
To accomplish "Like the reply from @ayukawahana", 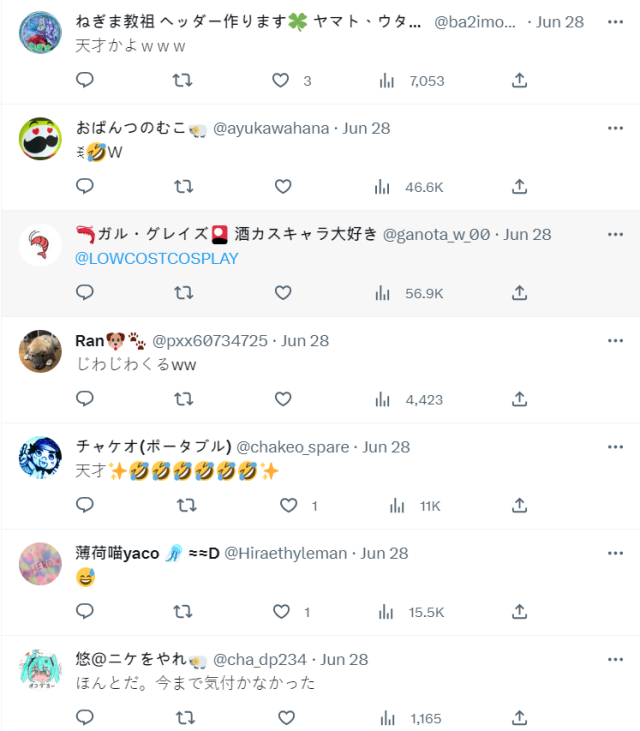I will (x=283, y=186).
